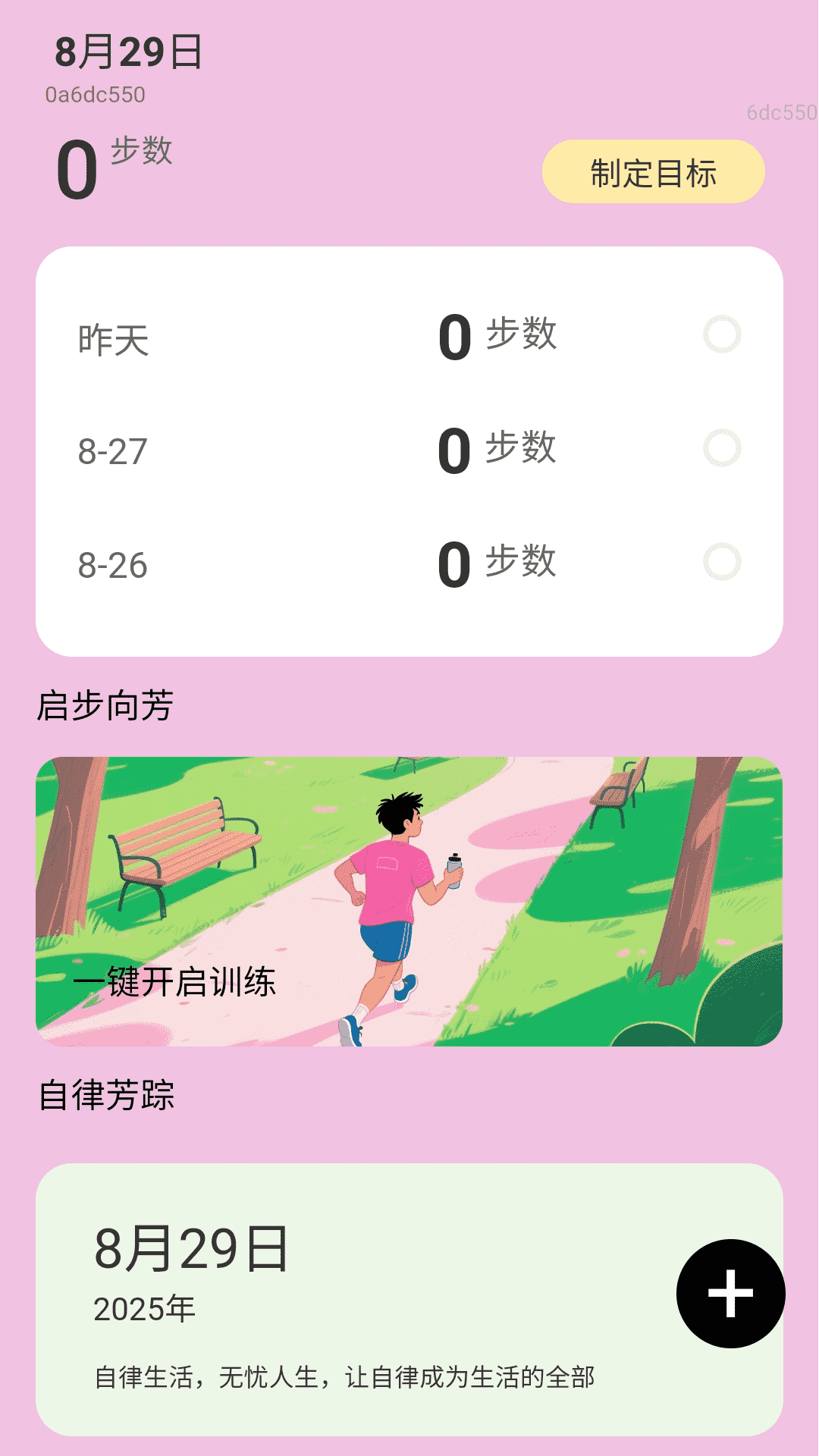Viewport: 819px width, 1456px height.
Task: Toggle the progress ring beside 8-27
Action: (723, 447)
